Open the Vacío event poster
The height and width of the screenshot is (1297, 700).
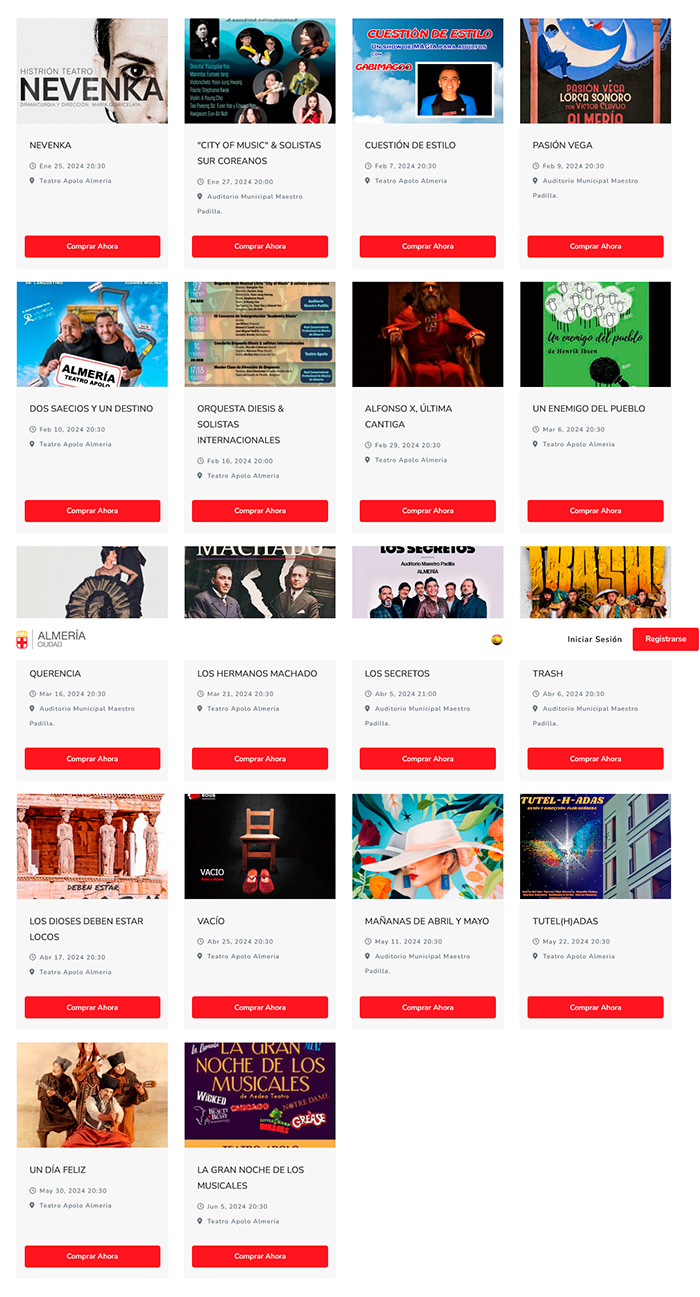tap(260, 846)
